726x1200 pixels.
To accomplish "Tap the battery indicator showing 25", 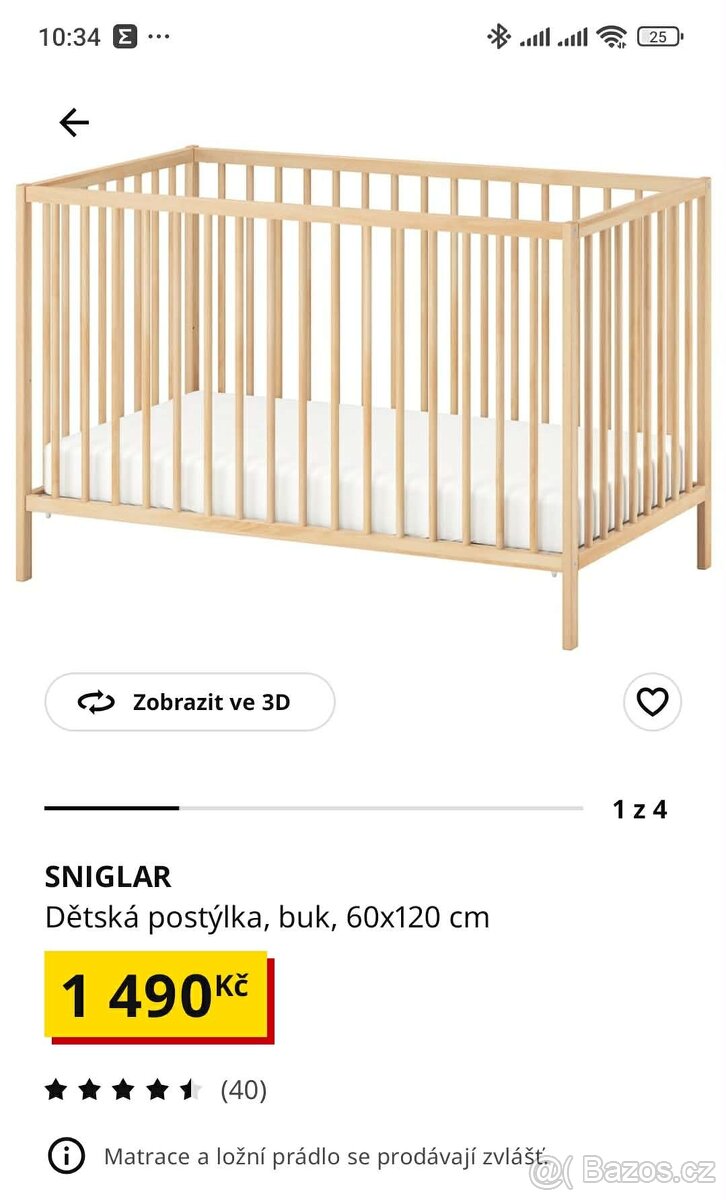I will tap(657, 37).
